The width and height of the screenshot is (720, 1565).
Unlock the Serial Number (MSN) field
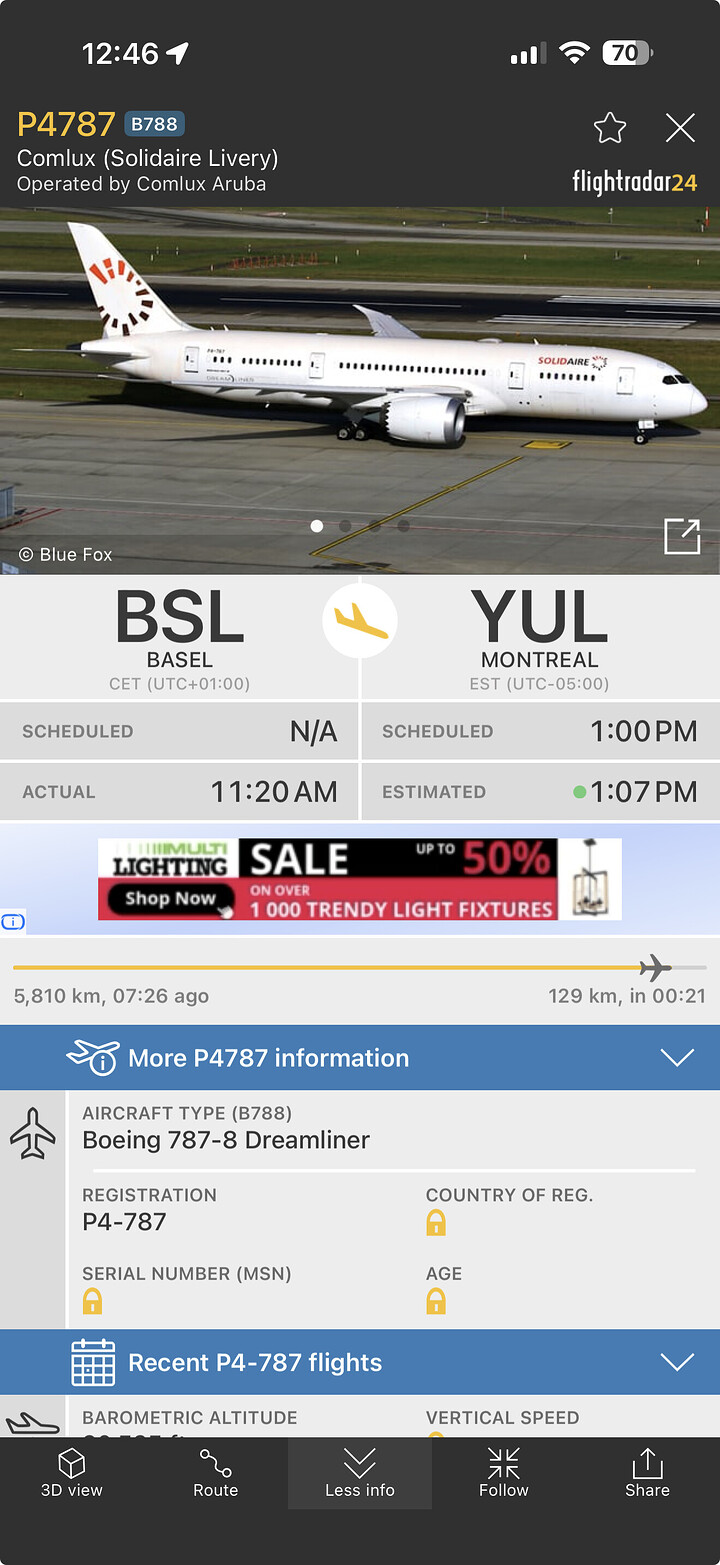point(92,1301)
